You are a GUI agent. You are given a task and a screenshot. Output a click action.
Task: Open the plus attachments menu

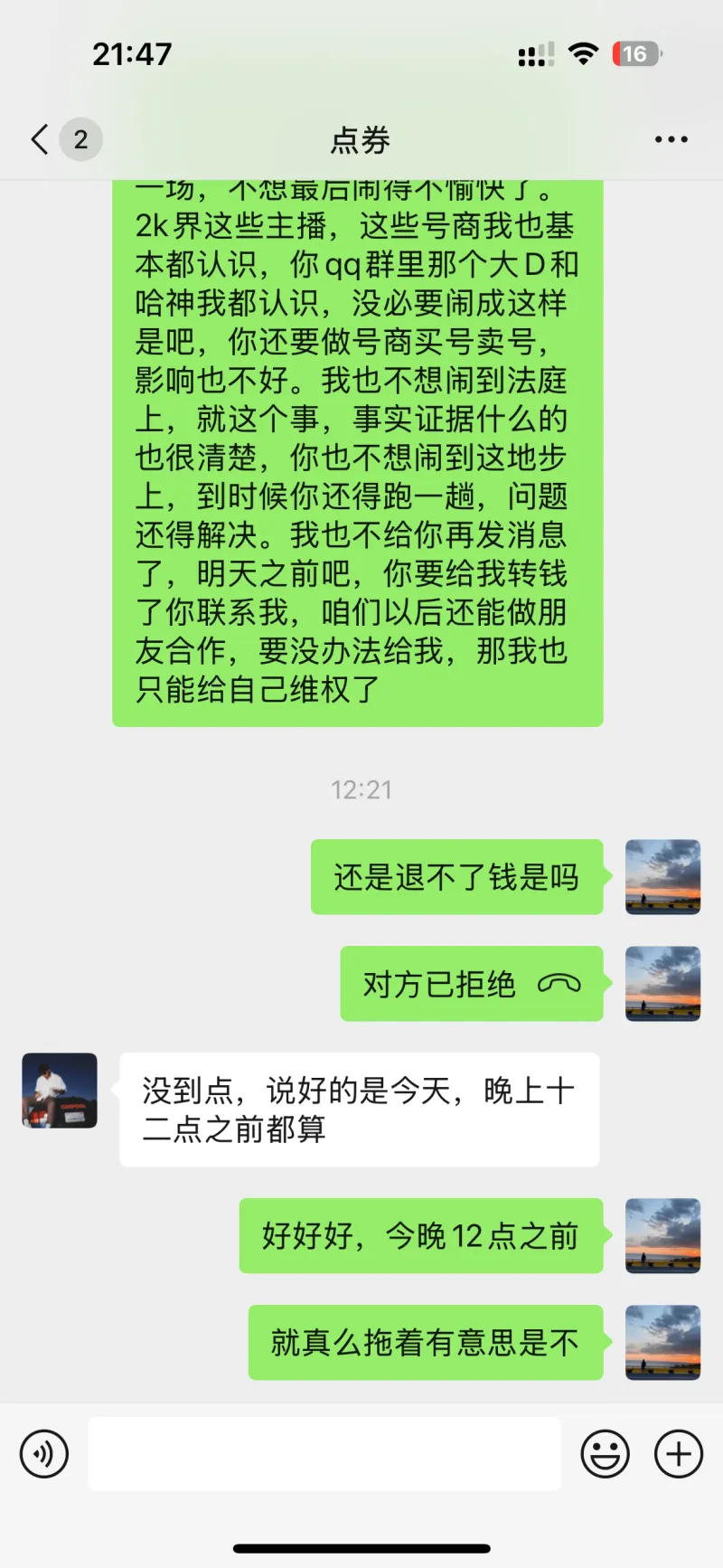[679, 1454]
